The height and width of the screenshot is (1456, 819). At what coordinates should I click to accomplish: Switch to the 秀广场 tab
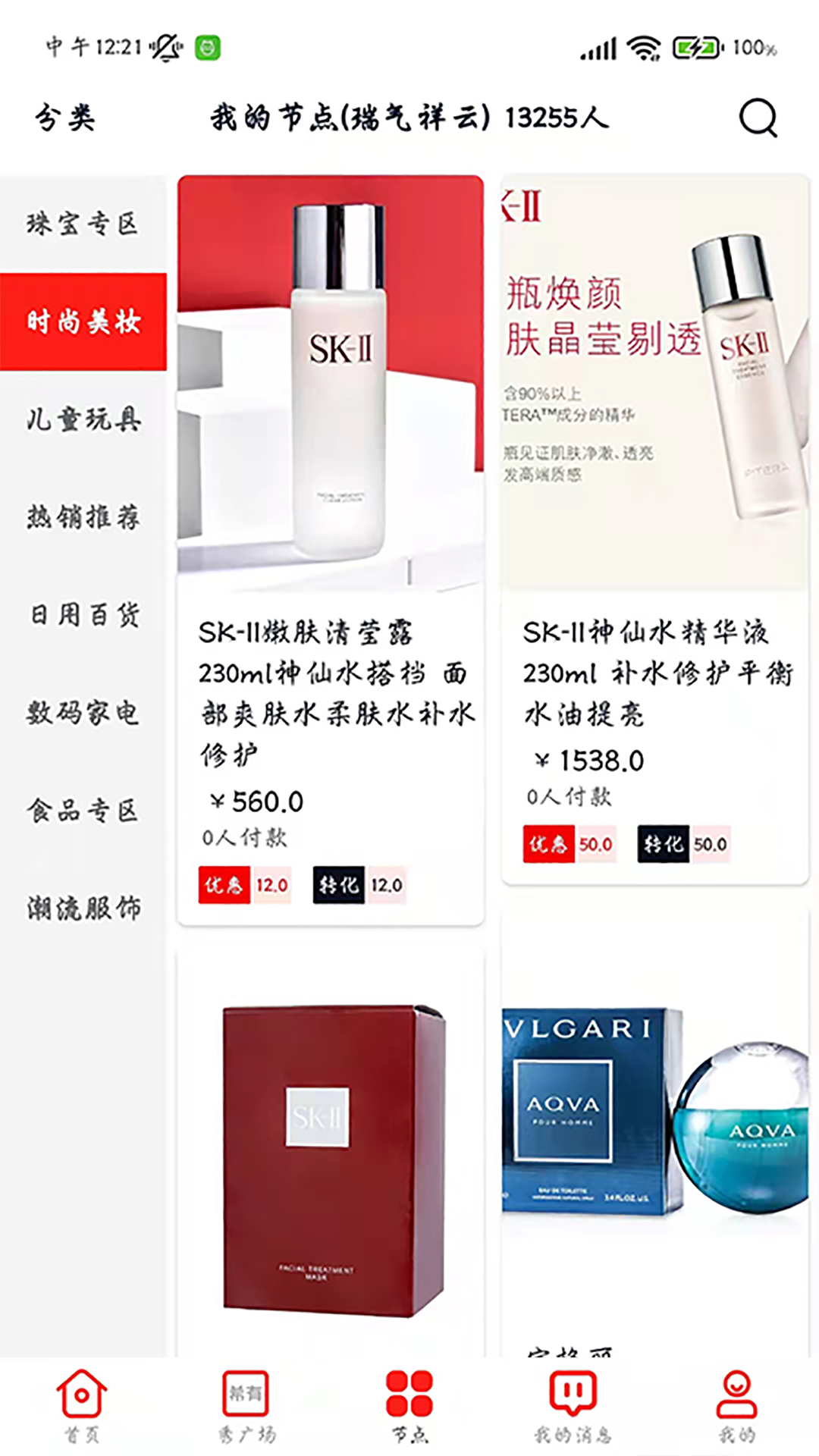246,1407
